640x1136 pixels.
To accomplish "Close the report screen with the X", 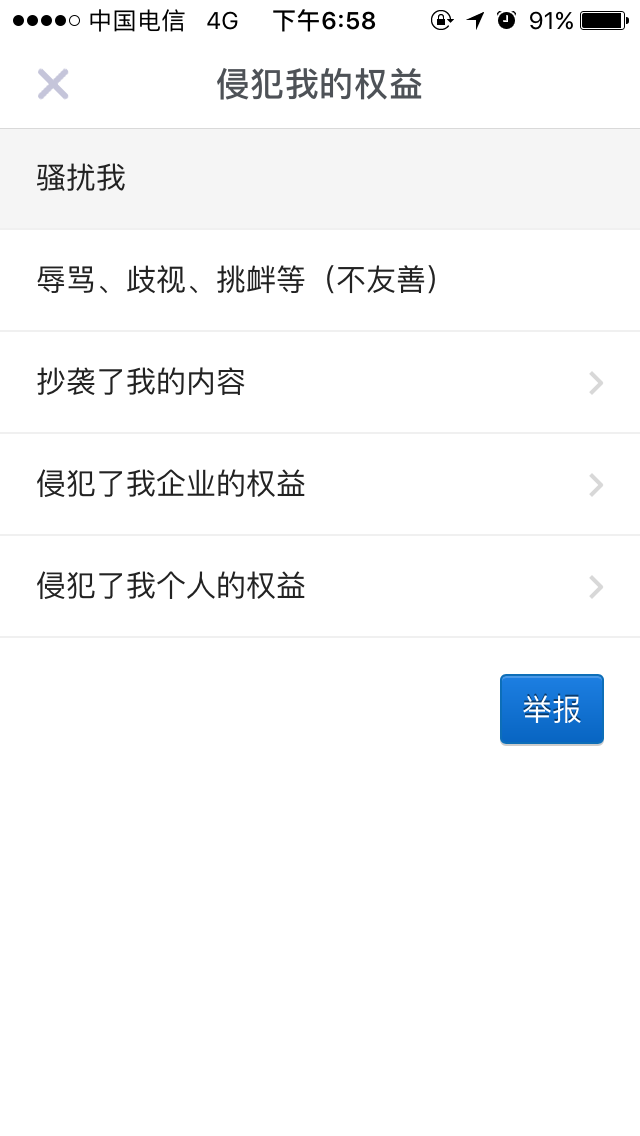I will click(53, 85).
